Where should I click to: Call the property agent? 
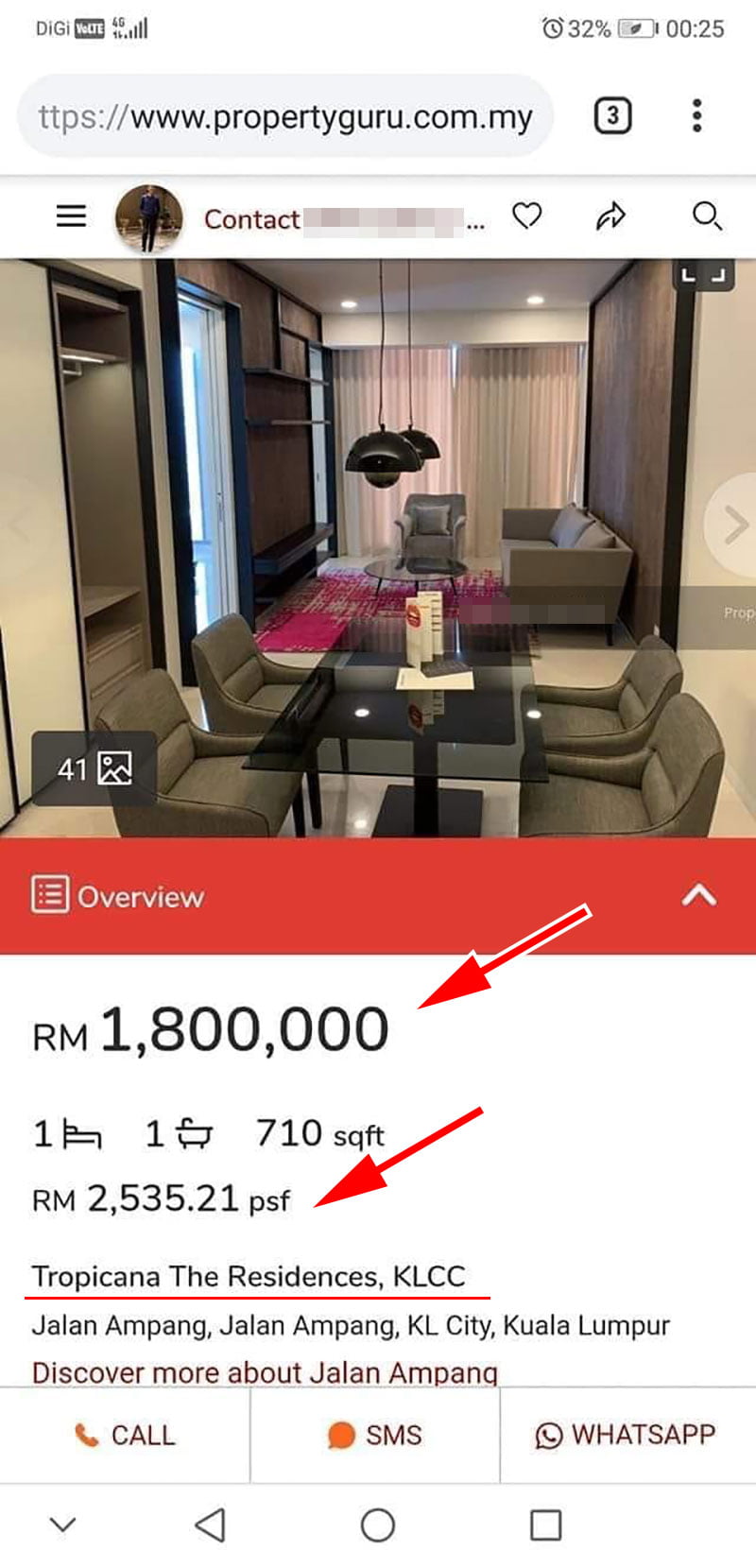125,1435
